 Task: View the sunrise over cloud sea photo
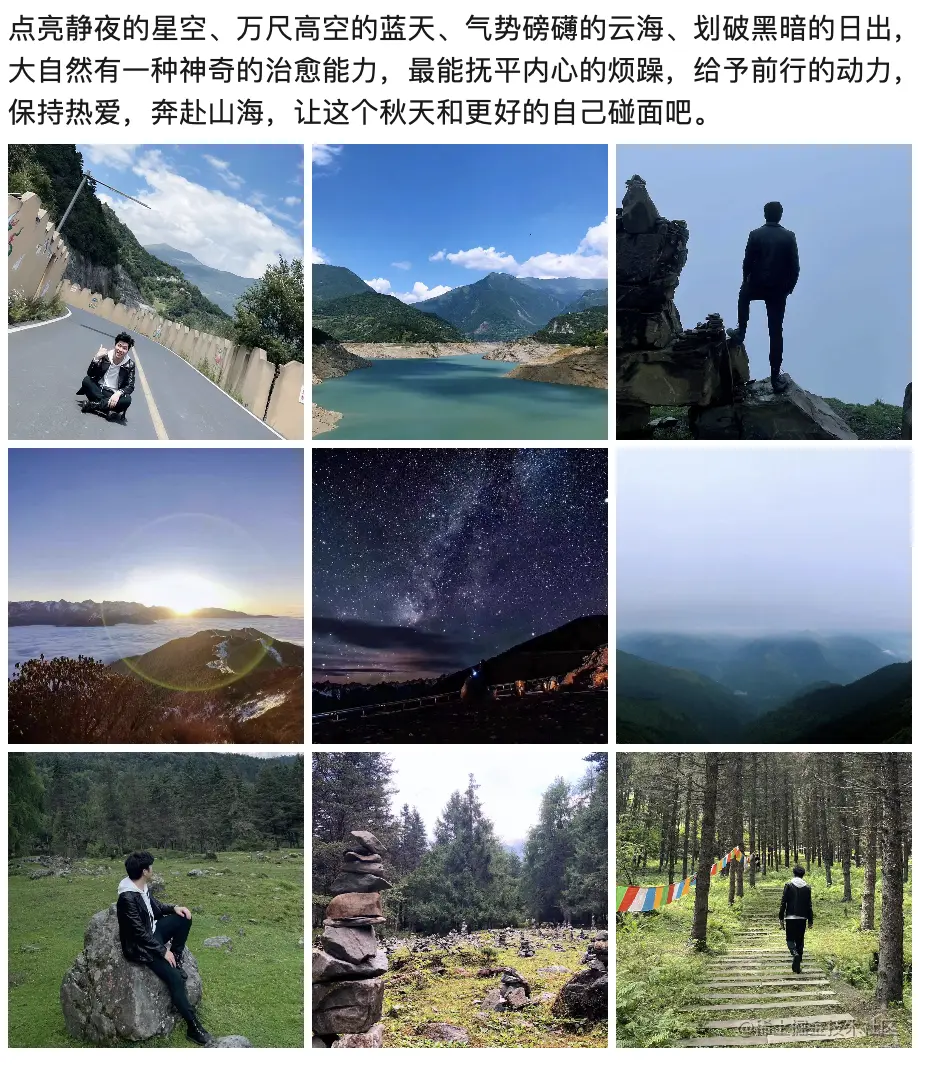click(156, 596)
